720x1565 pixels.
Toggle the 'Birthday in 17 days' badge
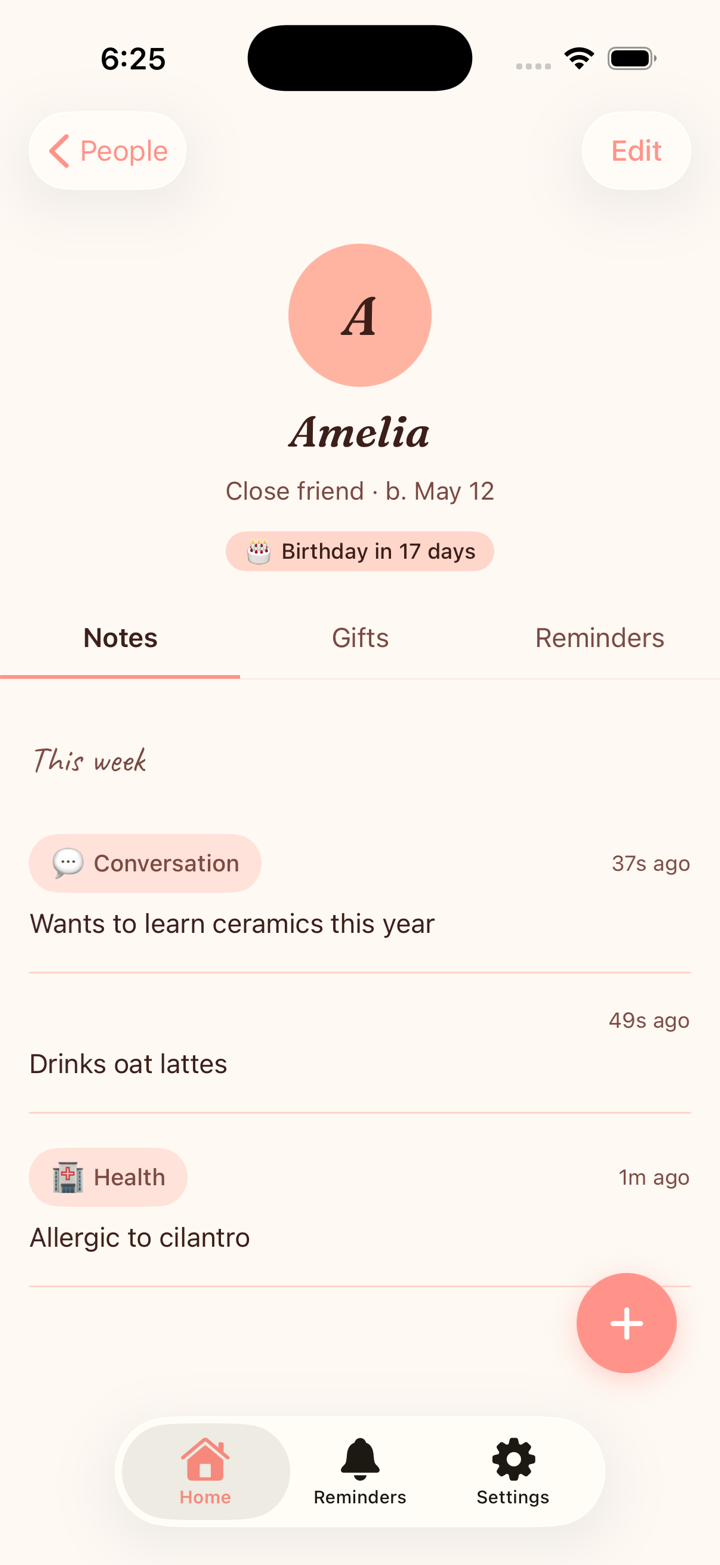point(360,550)
